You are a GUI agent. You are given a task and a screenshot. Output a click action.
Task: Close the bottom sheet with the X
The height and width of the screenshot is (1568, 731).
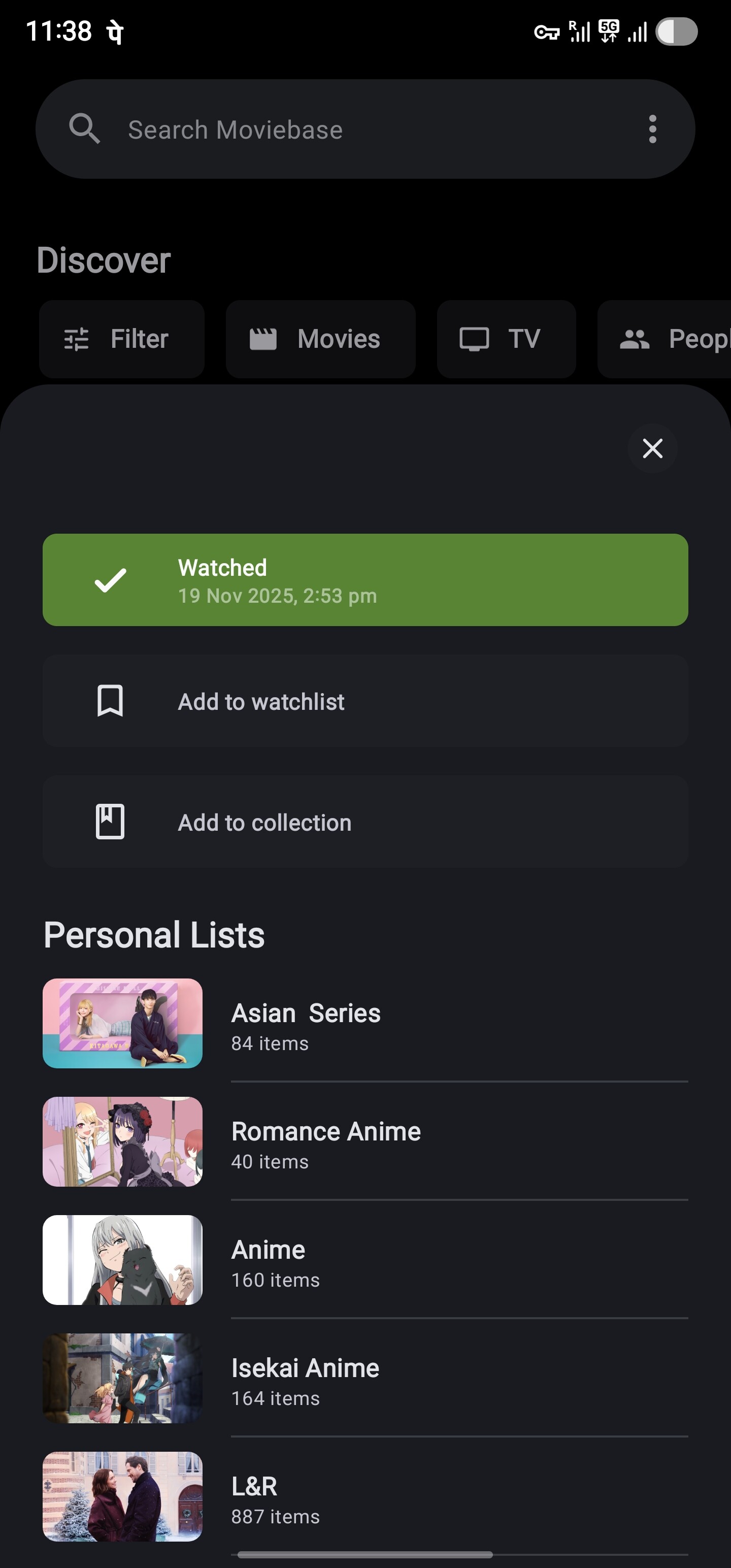pyautogui.click(x=652, y=448)
